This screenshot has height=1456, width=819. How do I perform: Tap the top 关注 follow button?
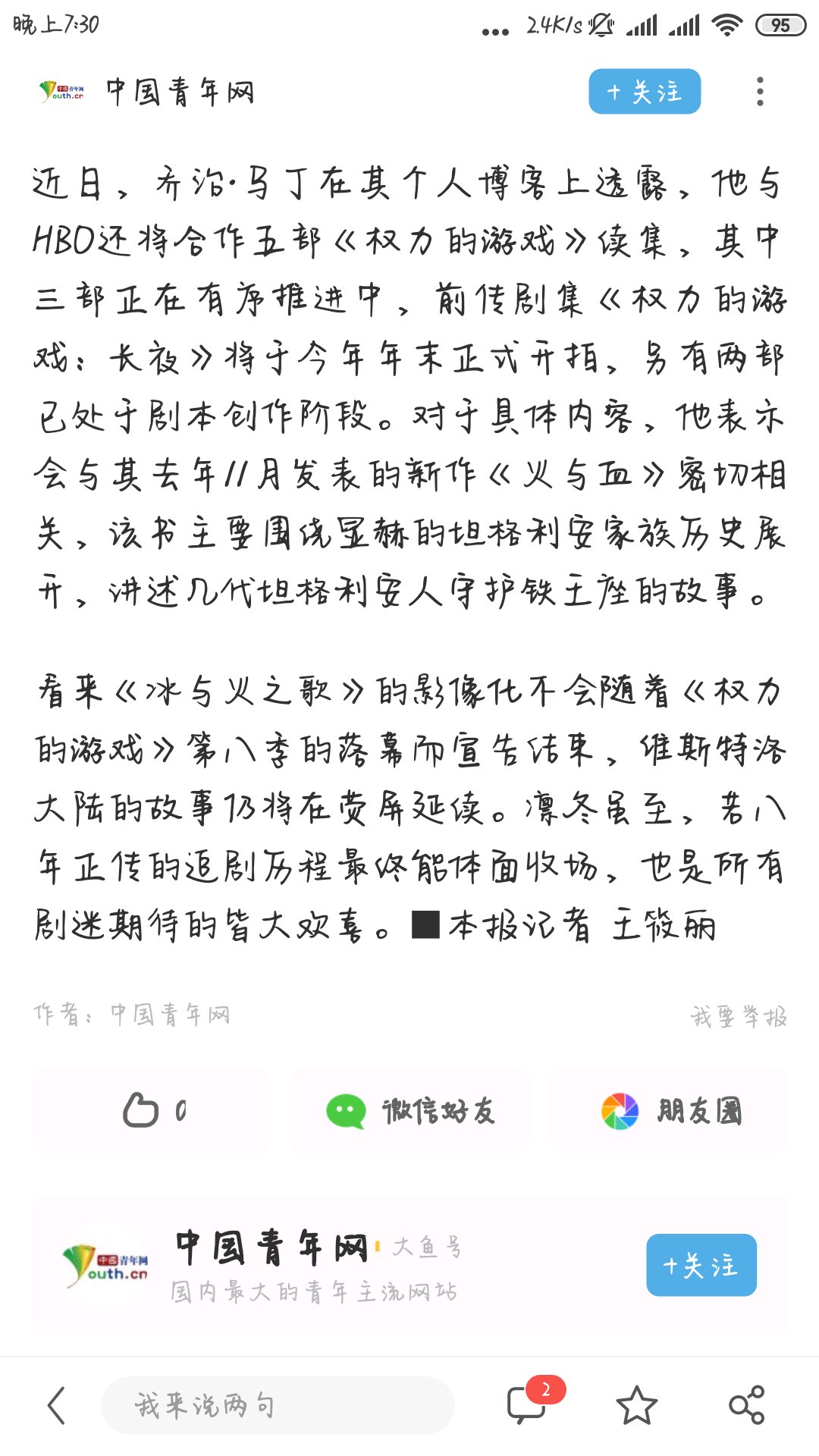tap(645, 92)
